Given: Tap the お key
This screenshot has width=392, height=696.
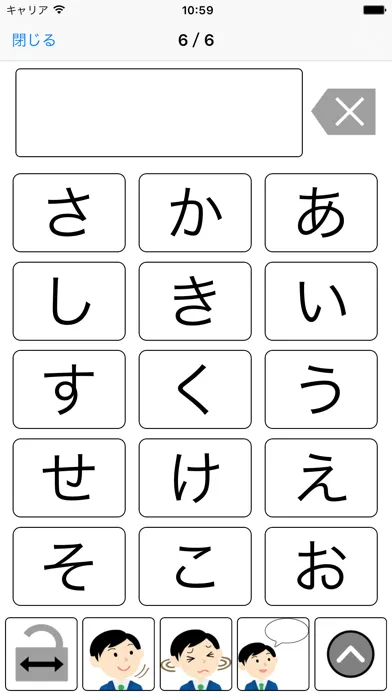Looking at the screenshot, I should click(321, 566).
